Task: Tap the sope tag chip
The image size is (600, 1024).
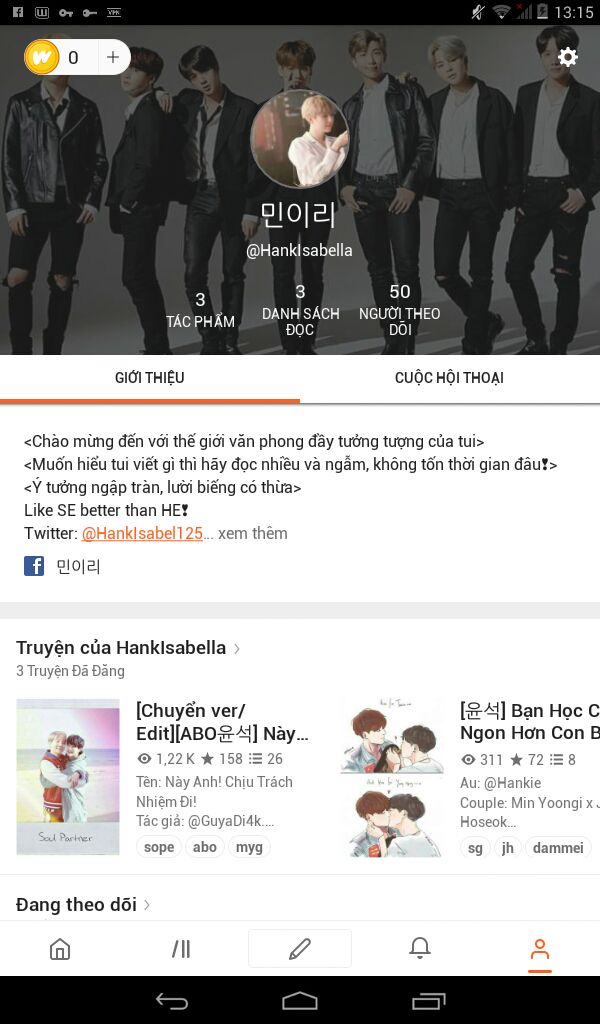Action: tap(159, 847)
